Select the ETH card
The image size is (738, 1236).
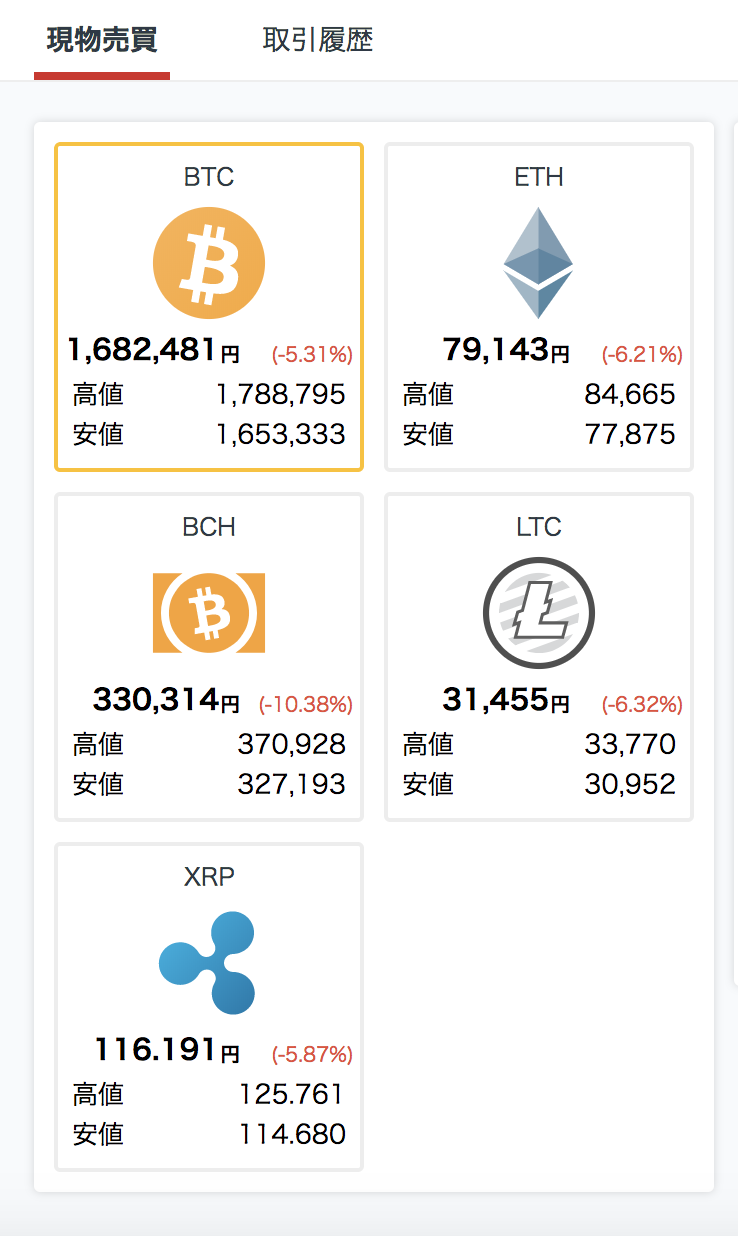coord(539,307)
